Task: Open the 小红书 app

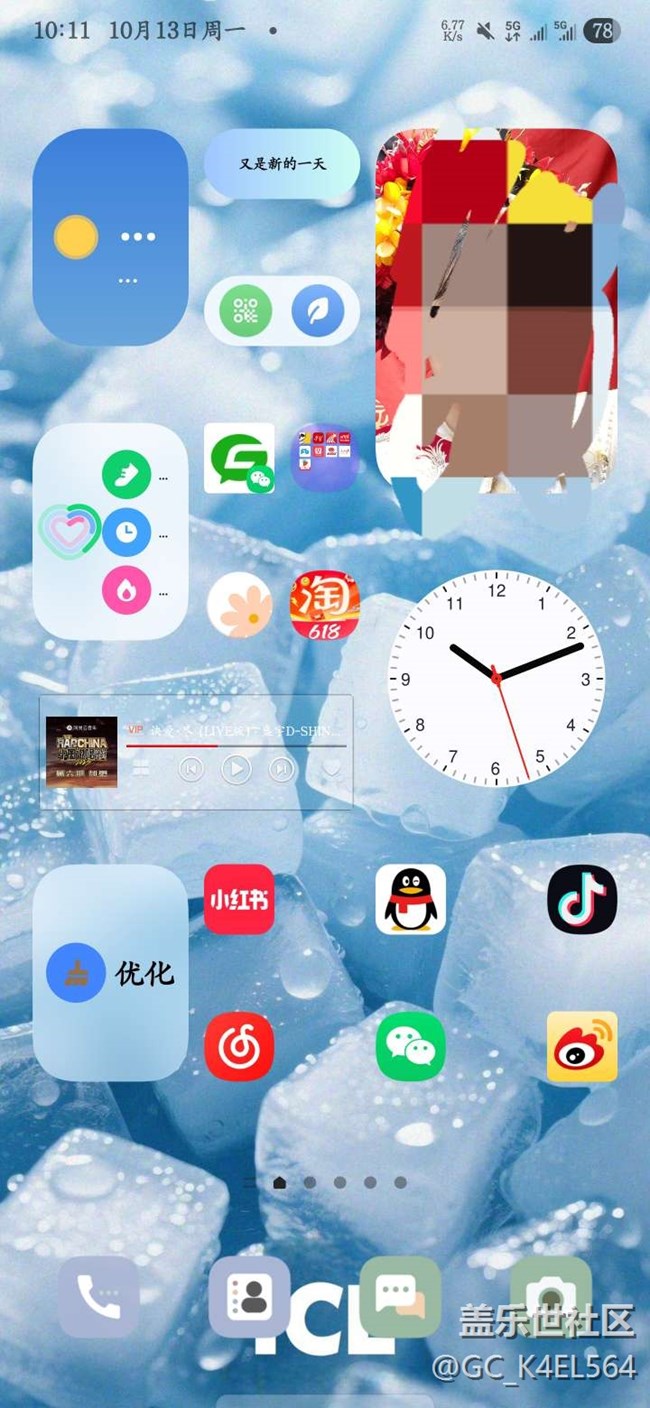Action: pyautogui.click(x=239, y=899)
